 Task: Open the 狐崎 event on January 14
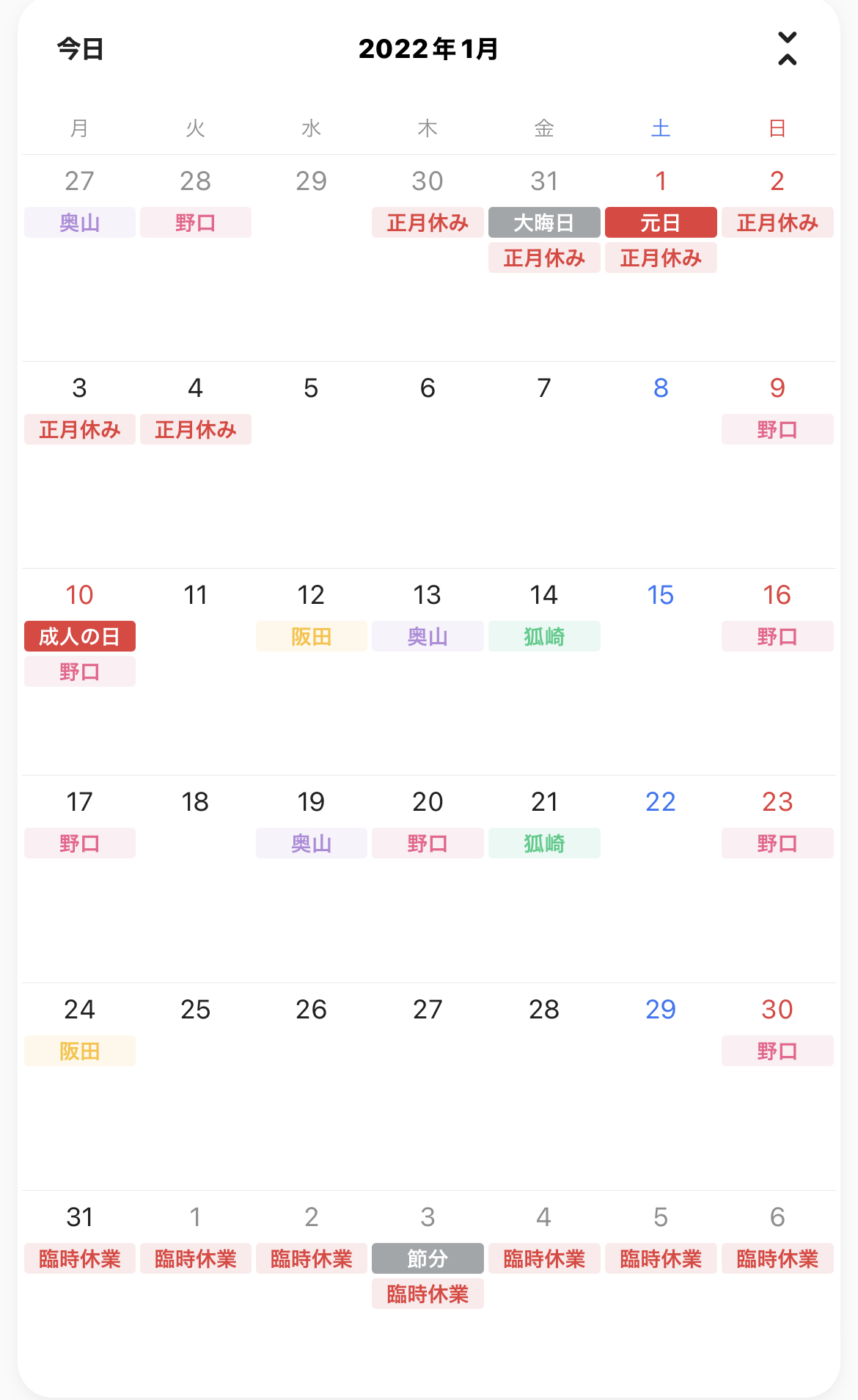[544, 636]
